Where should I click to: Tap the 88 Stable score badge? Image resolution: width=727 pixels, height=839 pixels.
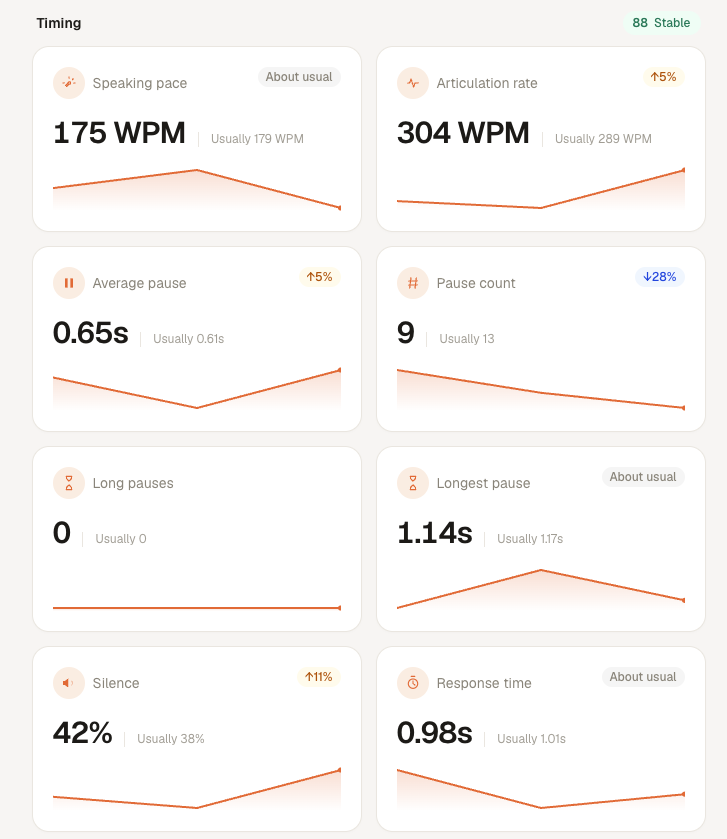click(661, 23)
